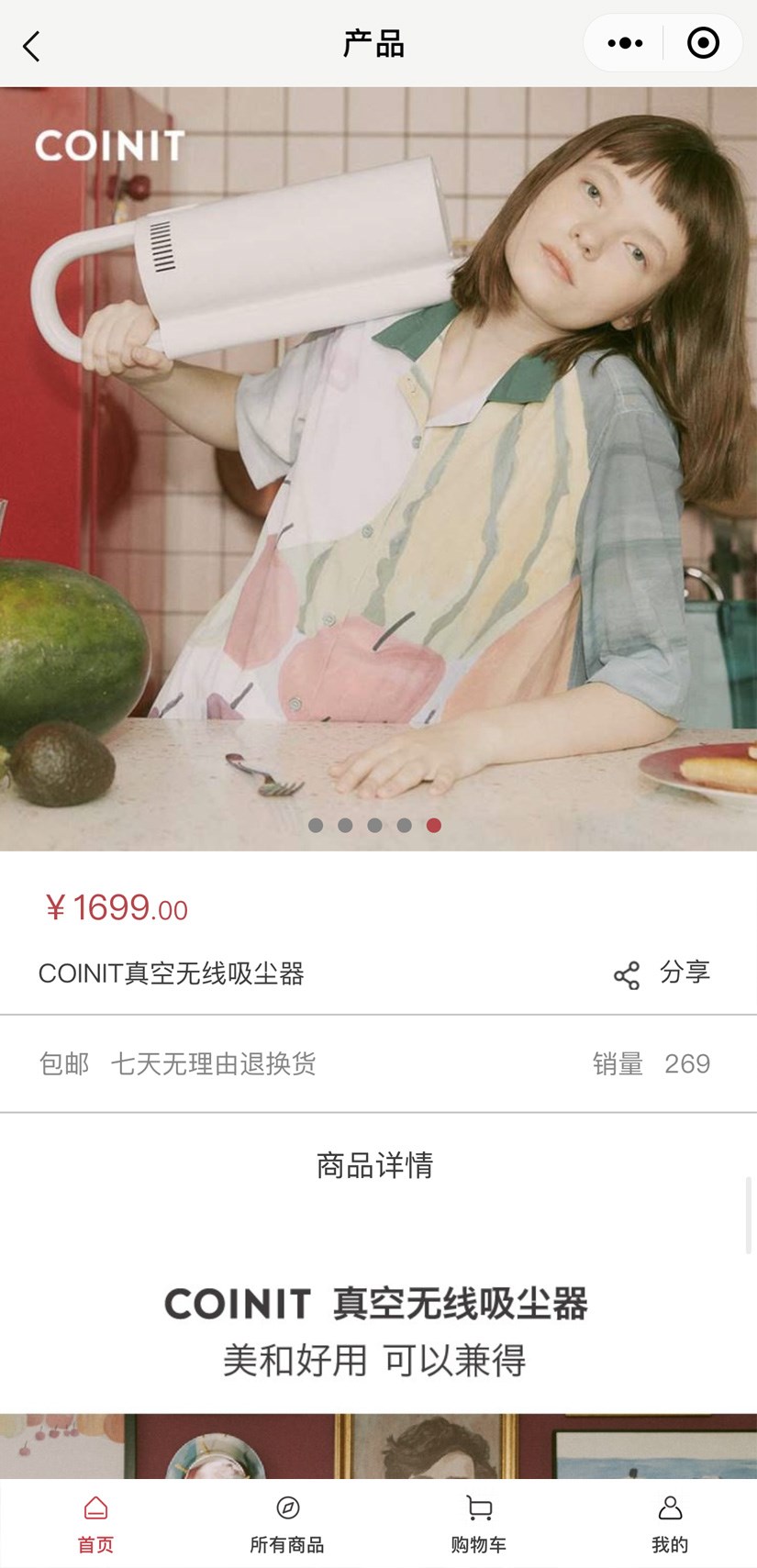Open the 所有商品 tab

pyautogui.click(x=287, y=1523)
